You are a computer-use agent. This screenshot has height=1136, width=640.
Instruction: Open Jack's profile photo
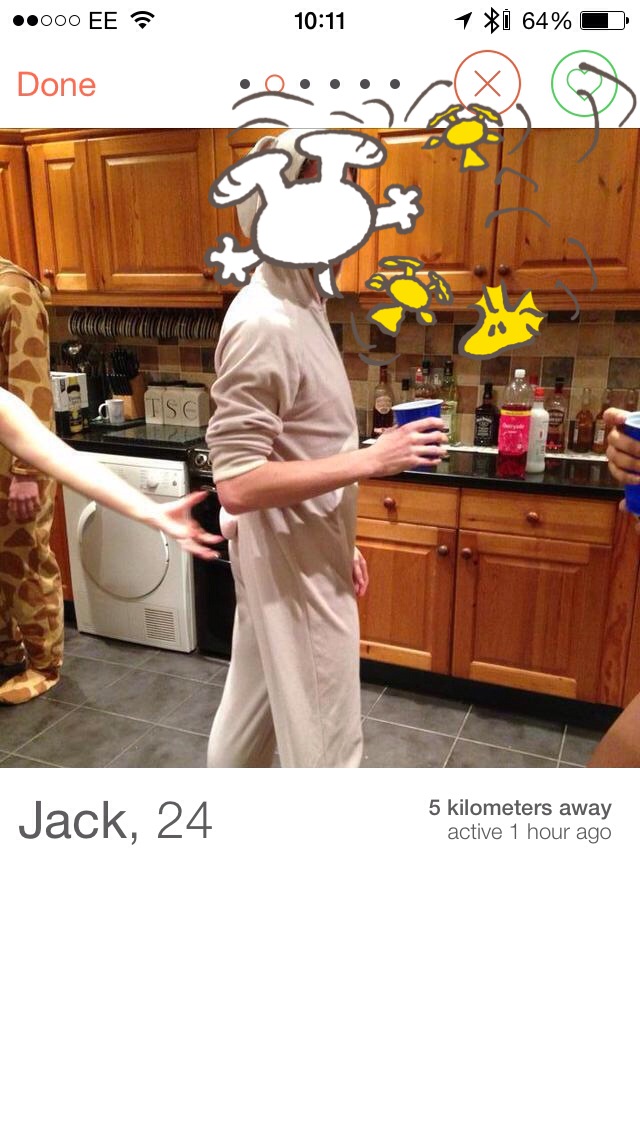[320, 448]
